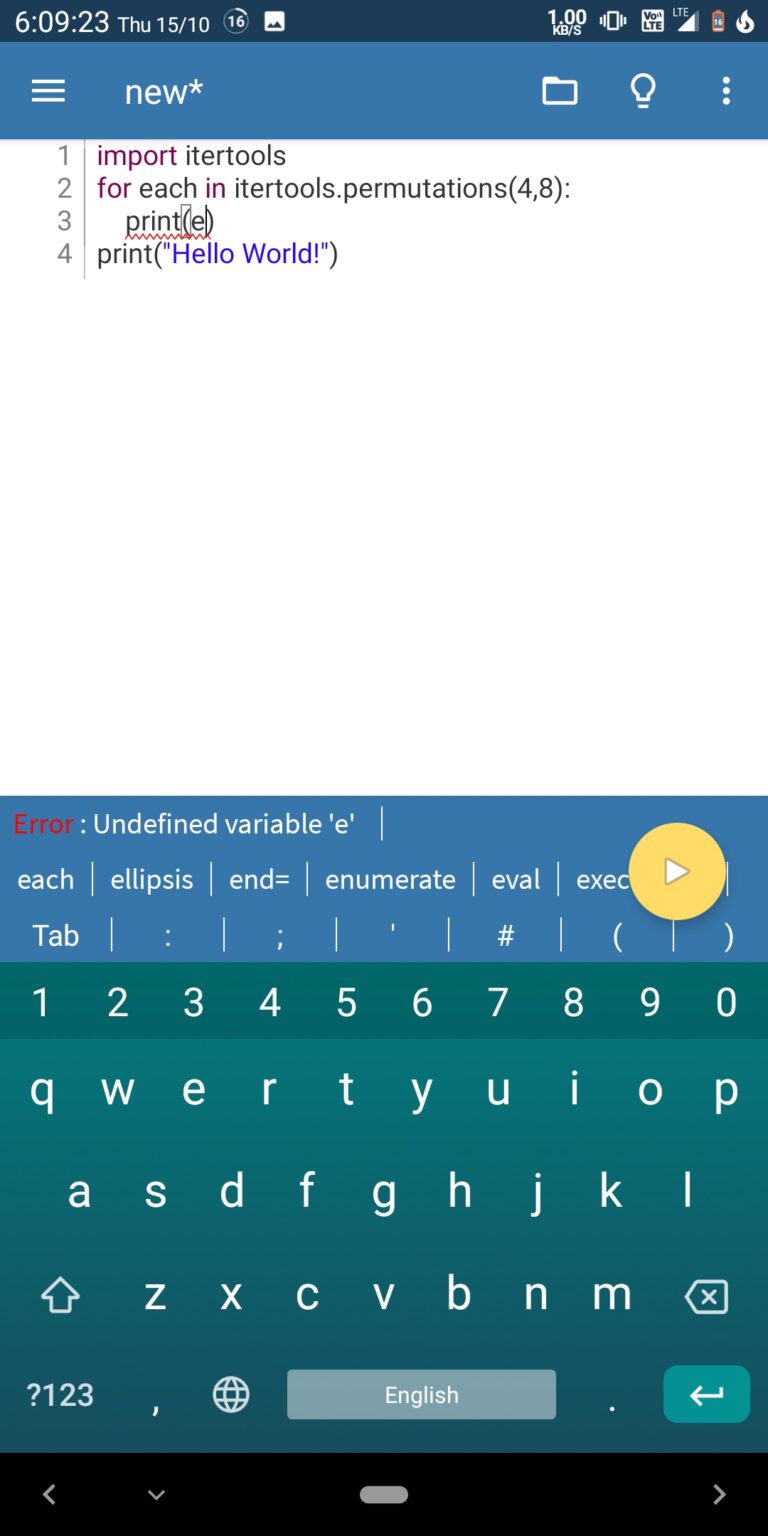
Task: Insert an apostrophe from the shortcut row
Action: click(x=393, y=936)
